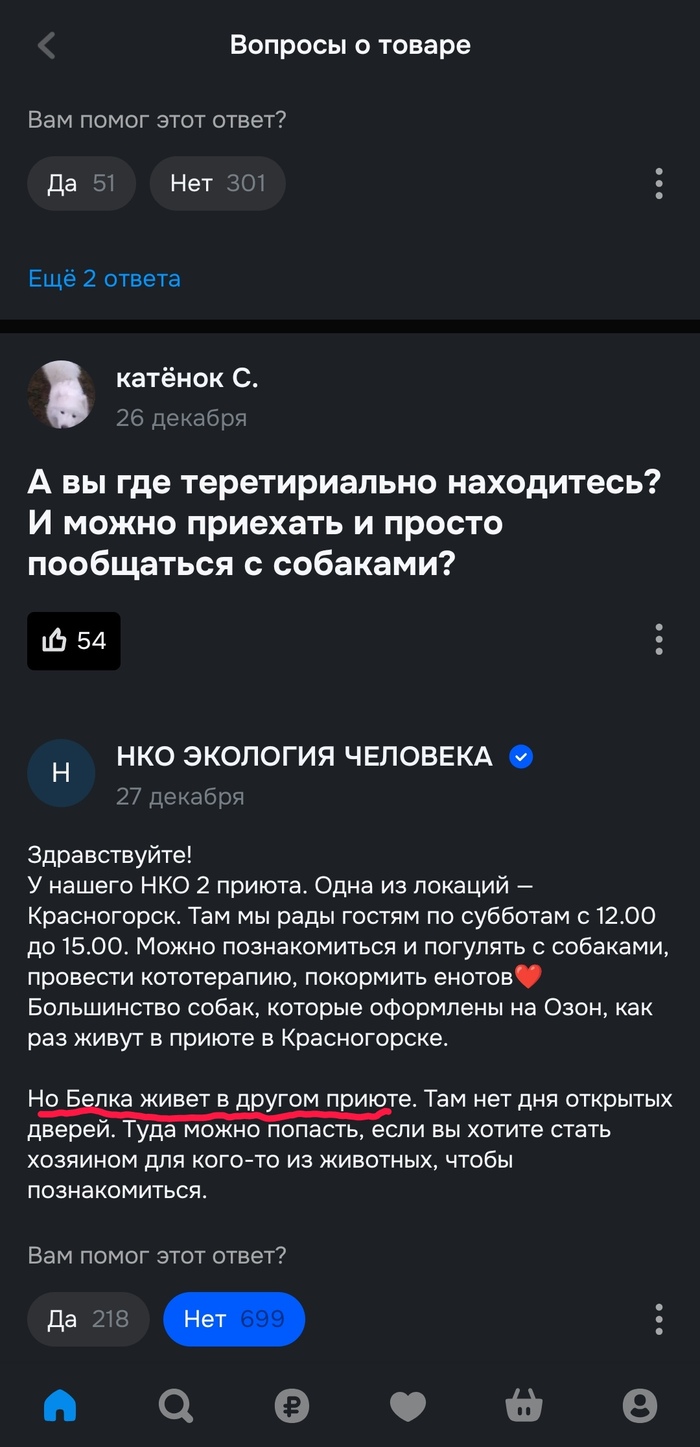This screenshot has width=700, height=1447.
Task: Tap Да with count 51
Action: pos(81,183)
